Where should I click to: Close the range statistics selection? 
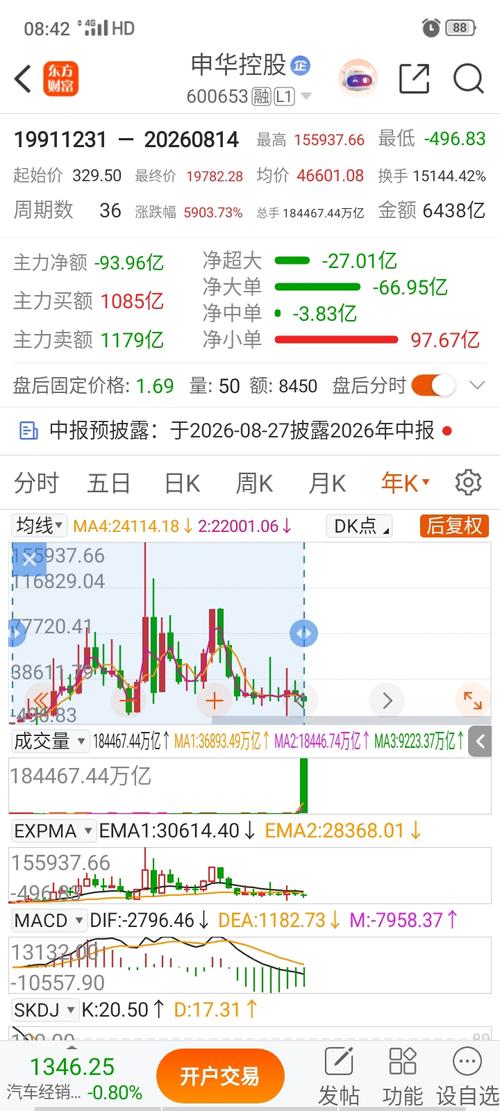click(29, 559)
